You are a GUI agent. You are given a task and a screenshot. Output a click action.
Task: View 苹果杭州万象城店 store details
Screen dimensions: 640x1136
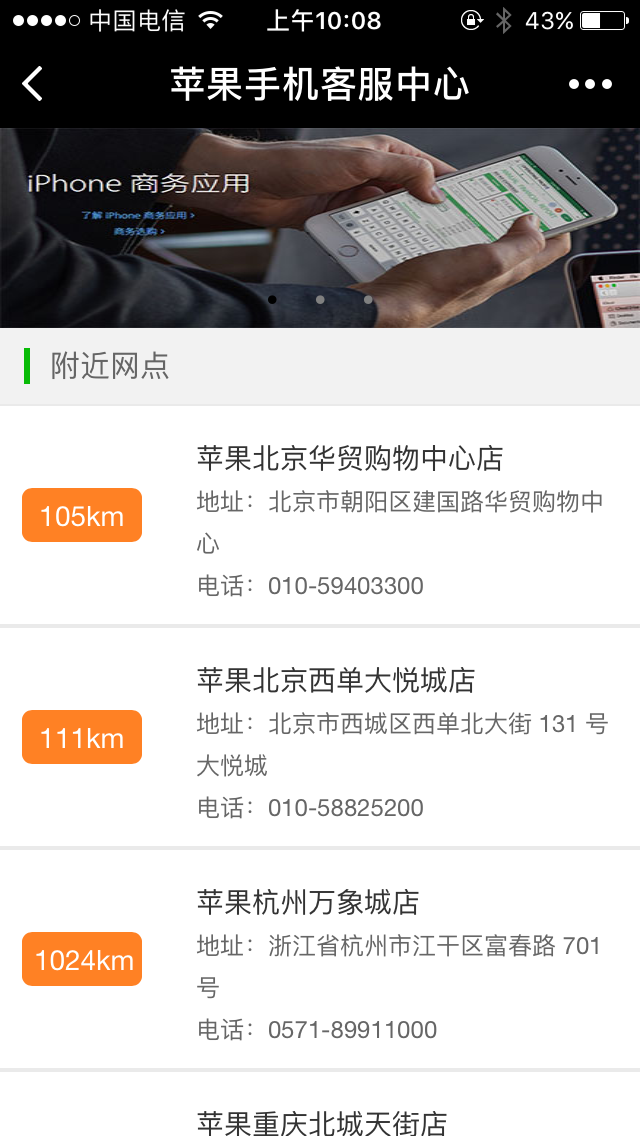pos(308,903)
